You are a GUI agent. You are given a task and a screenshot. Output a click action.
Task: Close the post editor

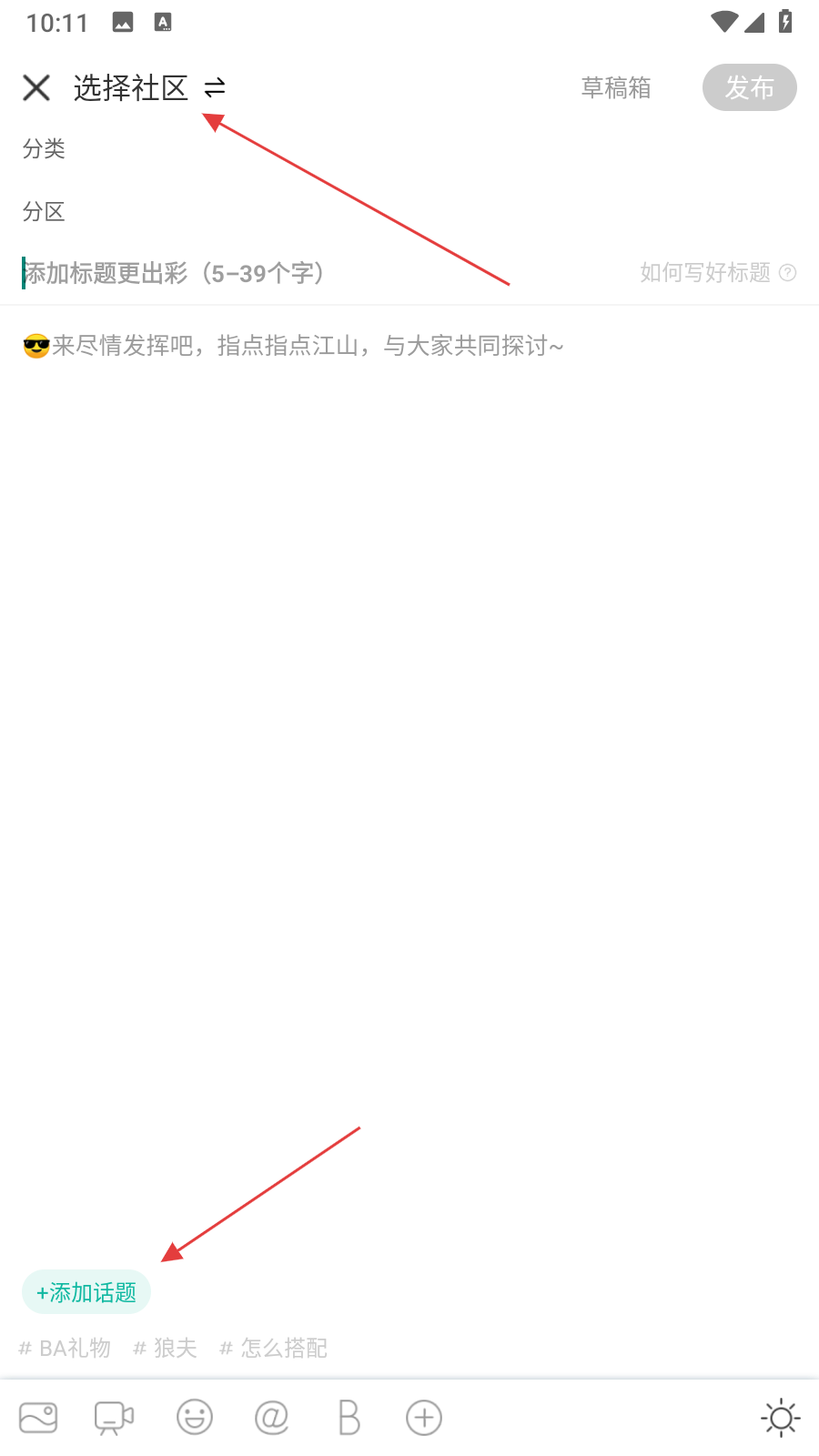click(36, 88)
